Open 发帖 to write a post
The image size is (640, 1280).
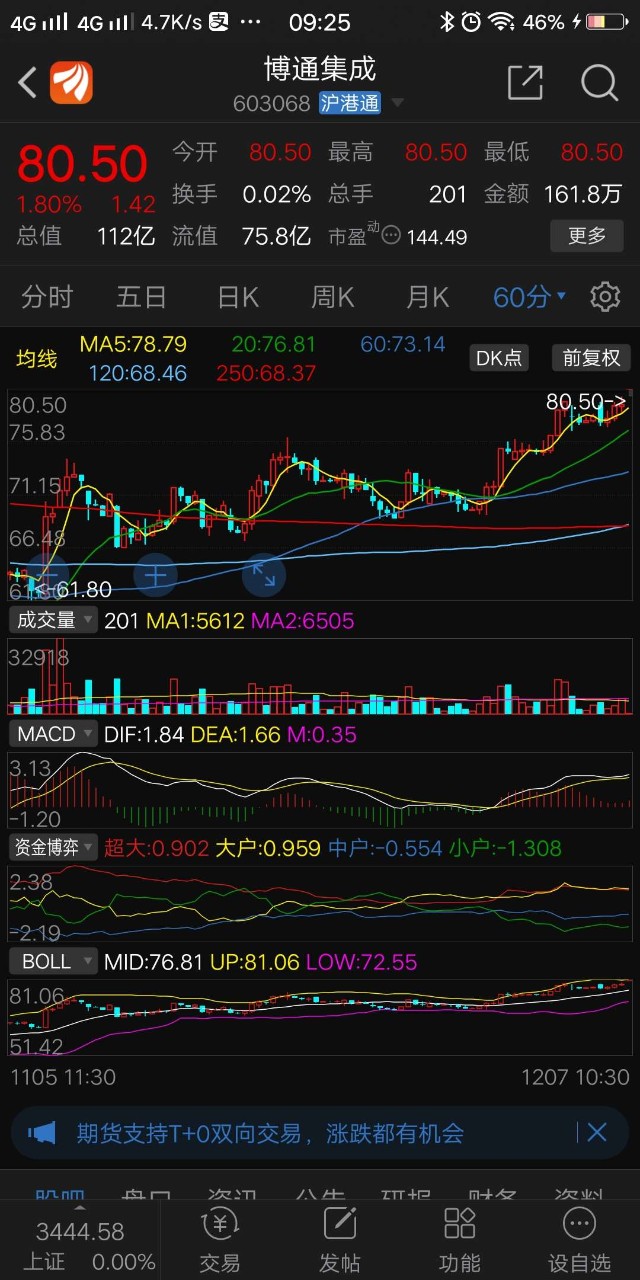(339, 1238)
